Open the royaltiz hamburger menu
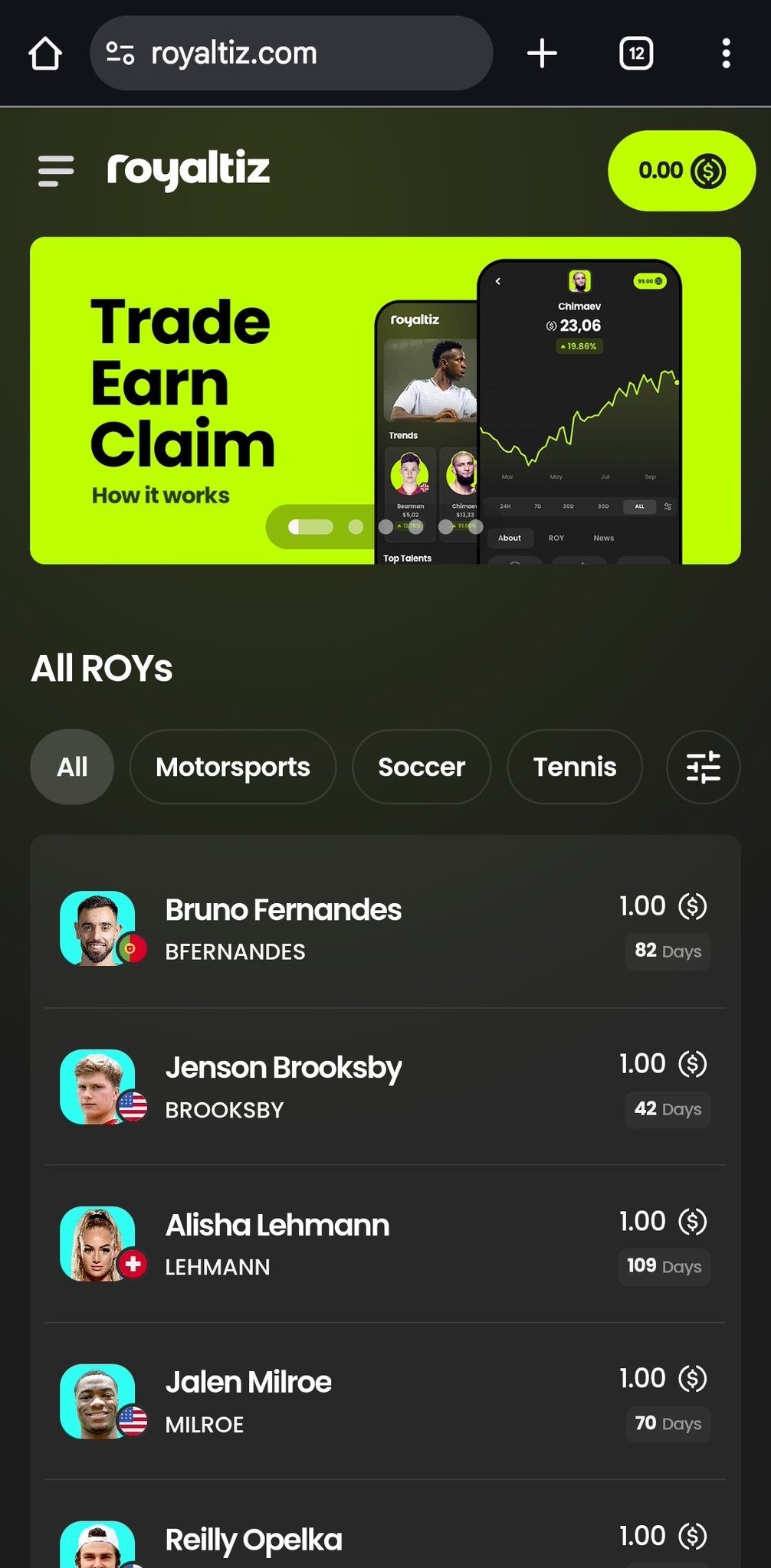 (56, 171)
